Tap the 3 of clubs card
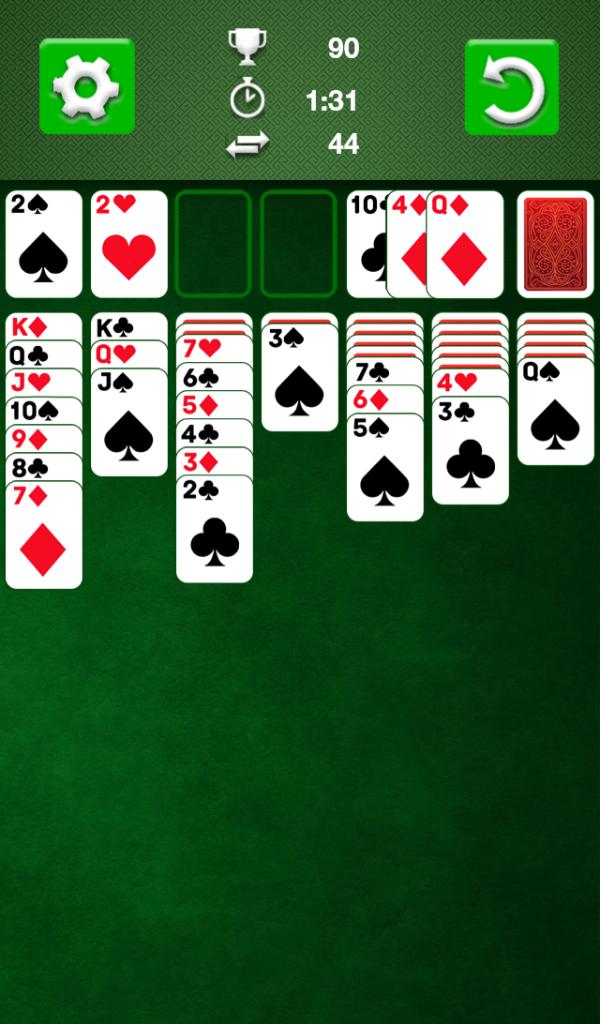Viewport: 600px width, 1024px height. pyautogui.click(x=470, y=452)
